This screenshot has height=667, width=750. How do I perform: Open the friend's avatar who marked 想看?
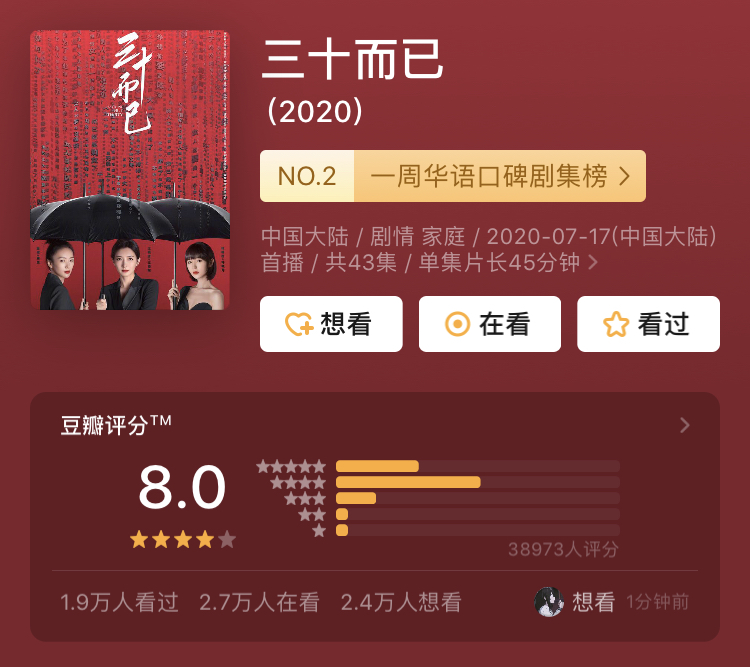(x=550, y=601)
